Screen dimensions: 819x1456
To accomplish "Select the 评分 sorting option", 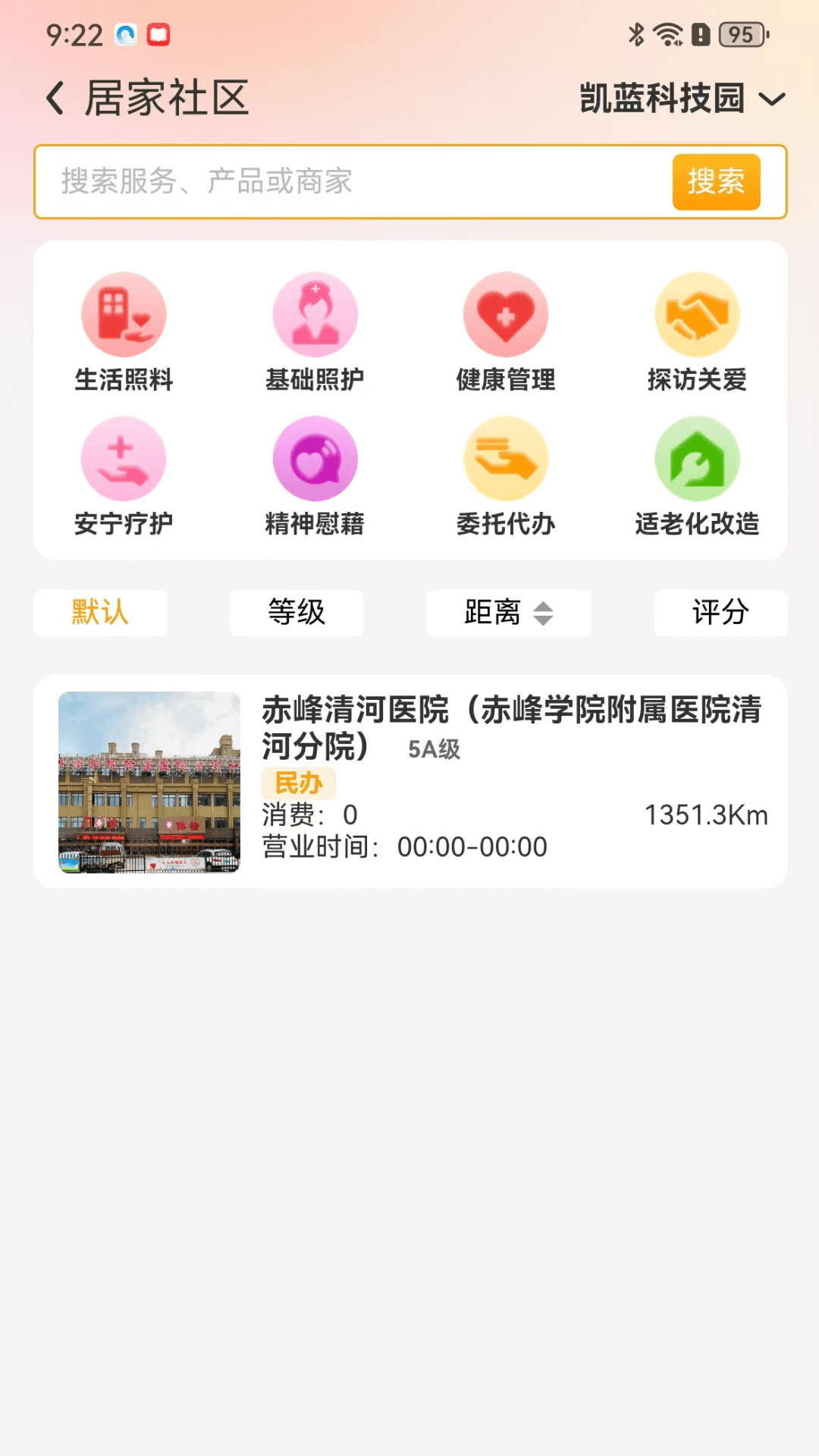I will [719, 613].
